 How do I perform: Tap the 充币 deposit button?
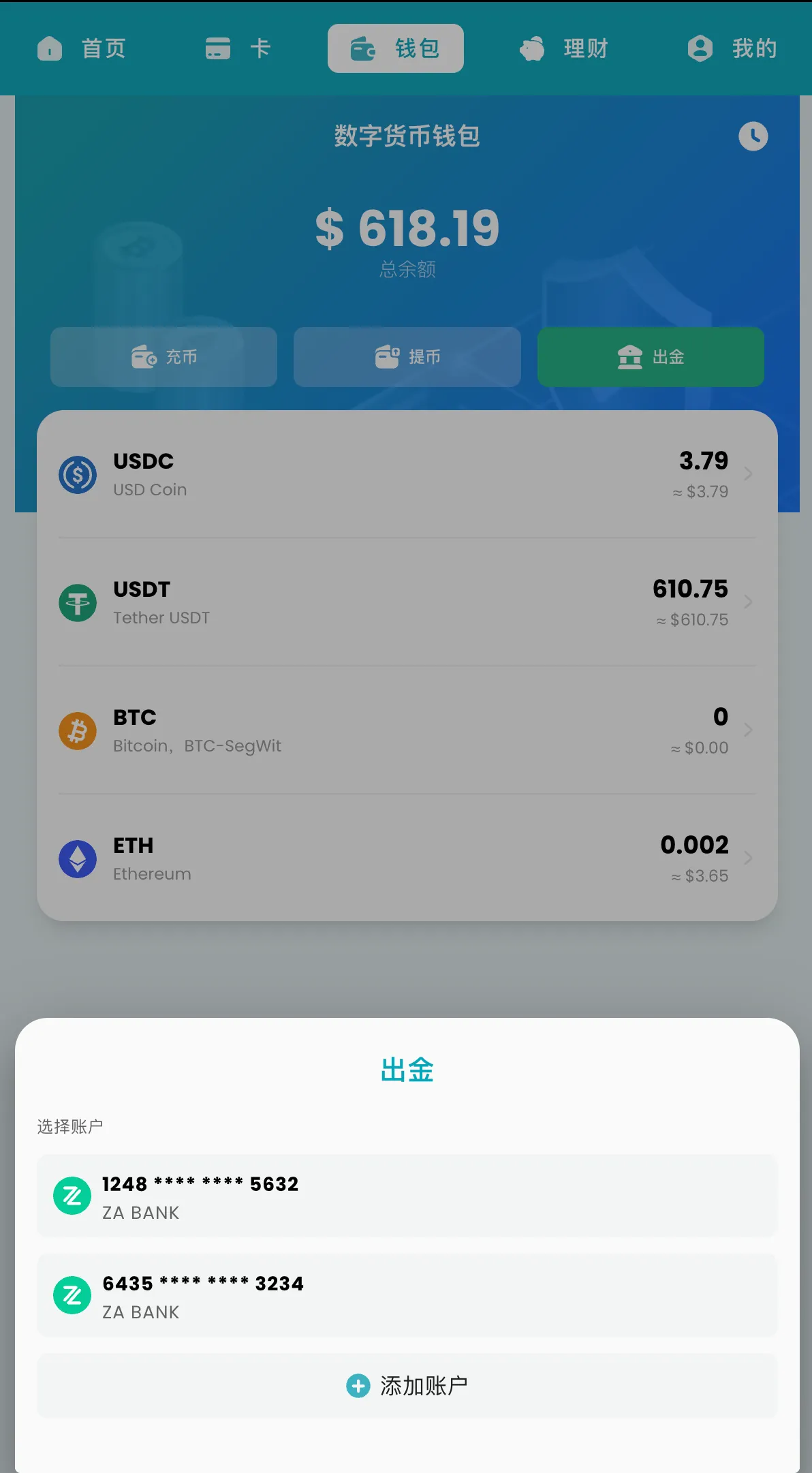(x=163, y=357)
